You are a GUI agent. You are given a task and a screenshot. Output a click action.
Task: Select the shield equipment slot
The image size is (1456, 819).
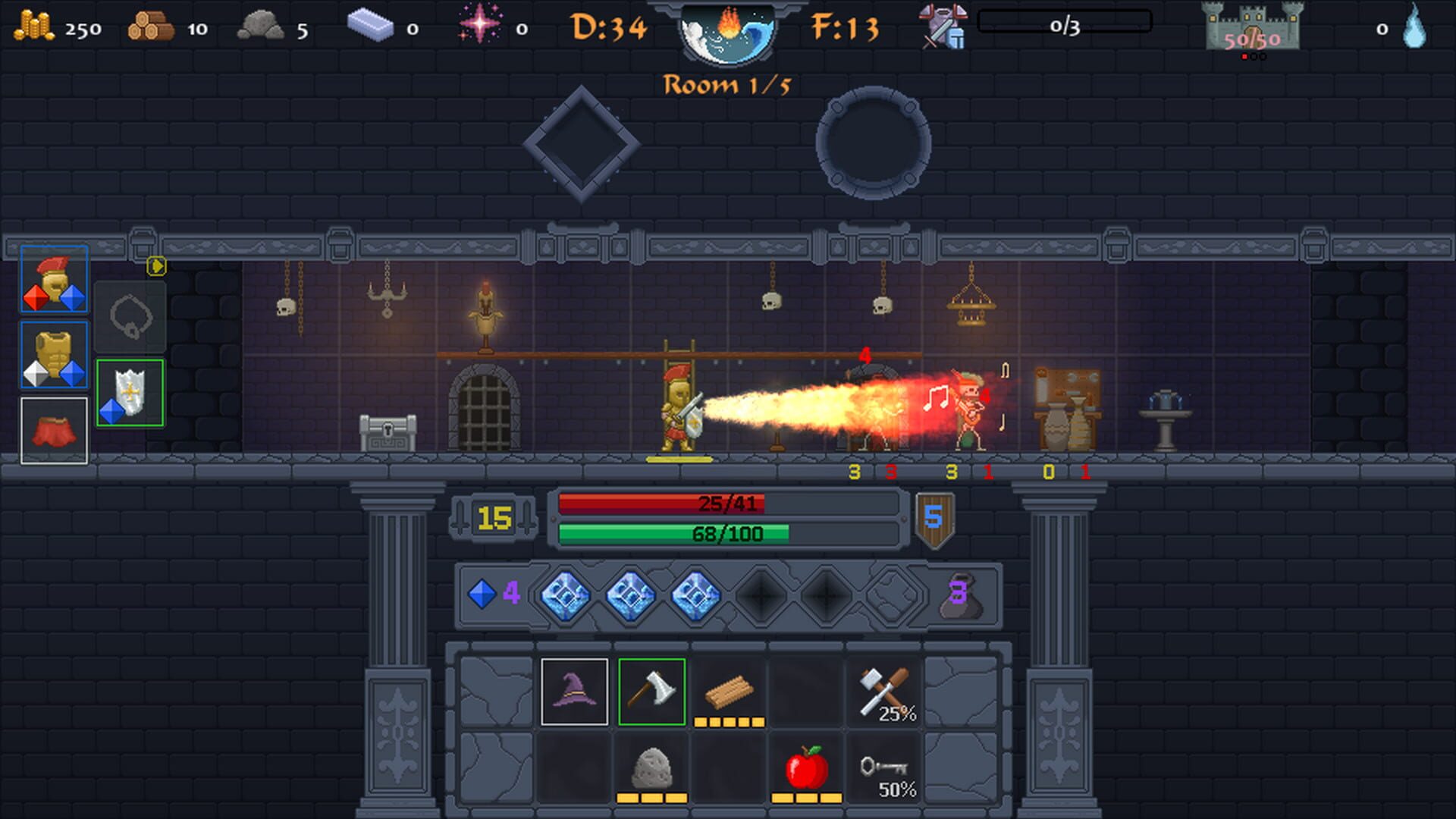(x=130, y=393)
